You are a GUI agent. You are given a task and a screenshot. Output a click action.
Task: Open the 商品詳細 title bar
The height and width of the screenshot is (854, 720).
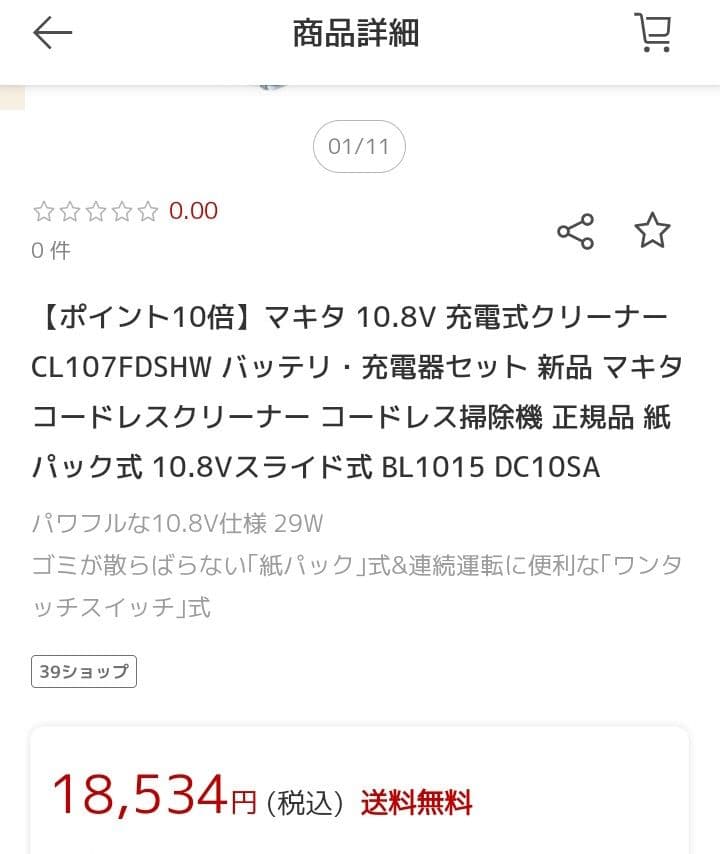coord(357,32)
